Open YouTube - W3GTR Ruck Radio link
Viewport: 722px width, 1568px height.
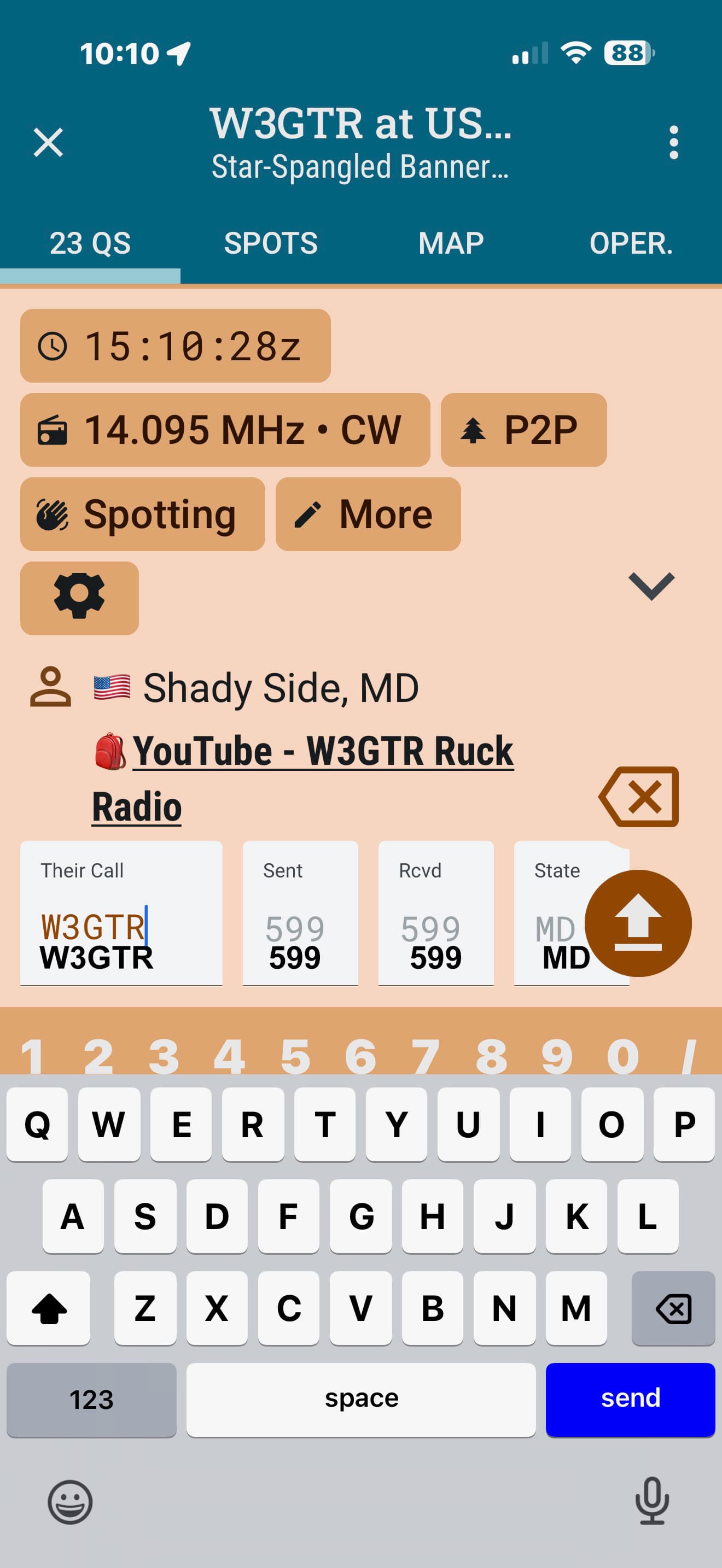point(323,752)
